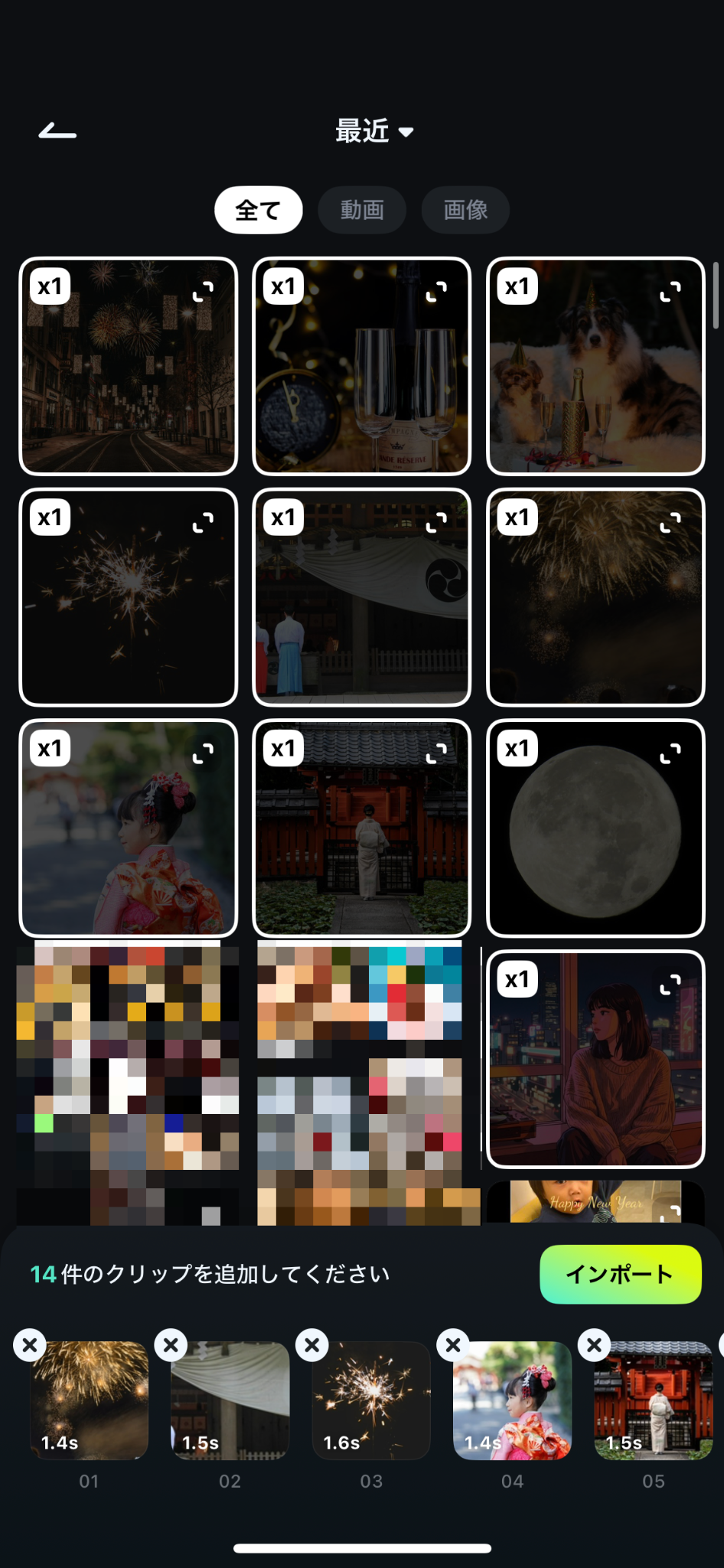
Task: Remove clip 04 from selection
Action: (x=453, y=1345)
